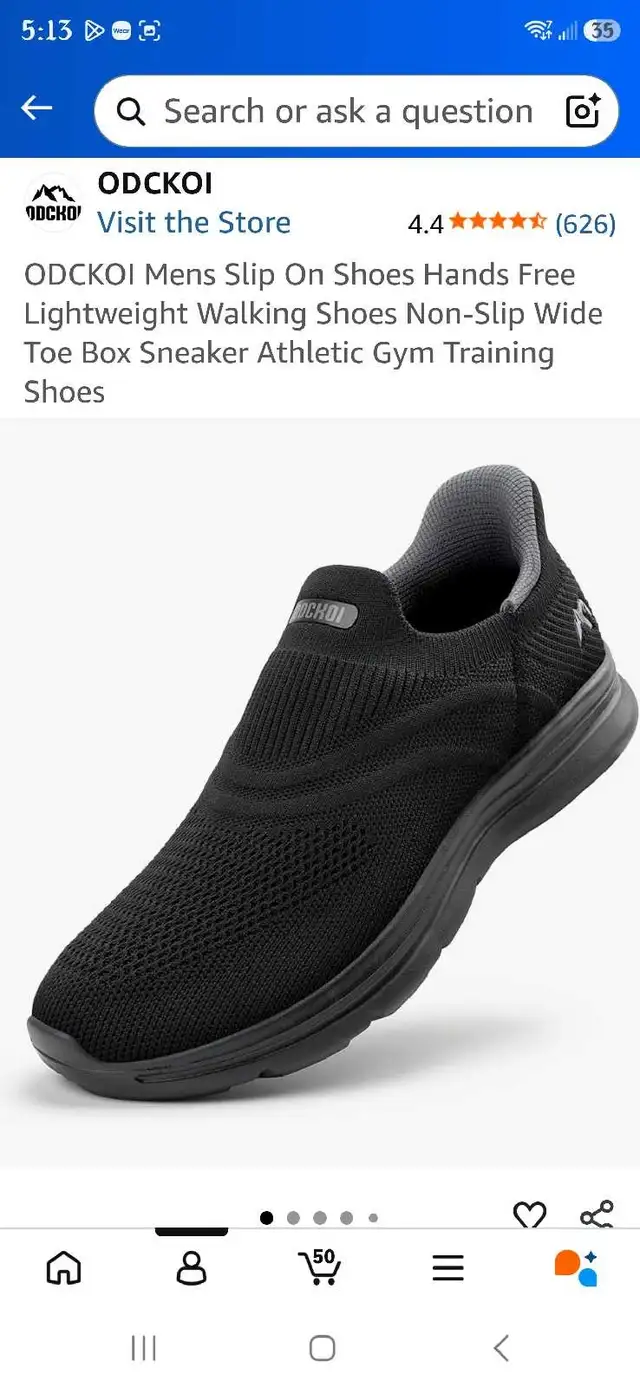Open camera lens search icon
This screenshot has width=640, height=1388.
(582, 111)
